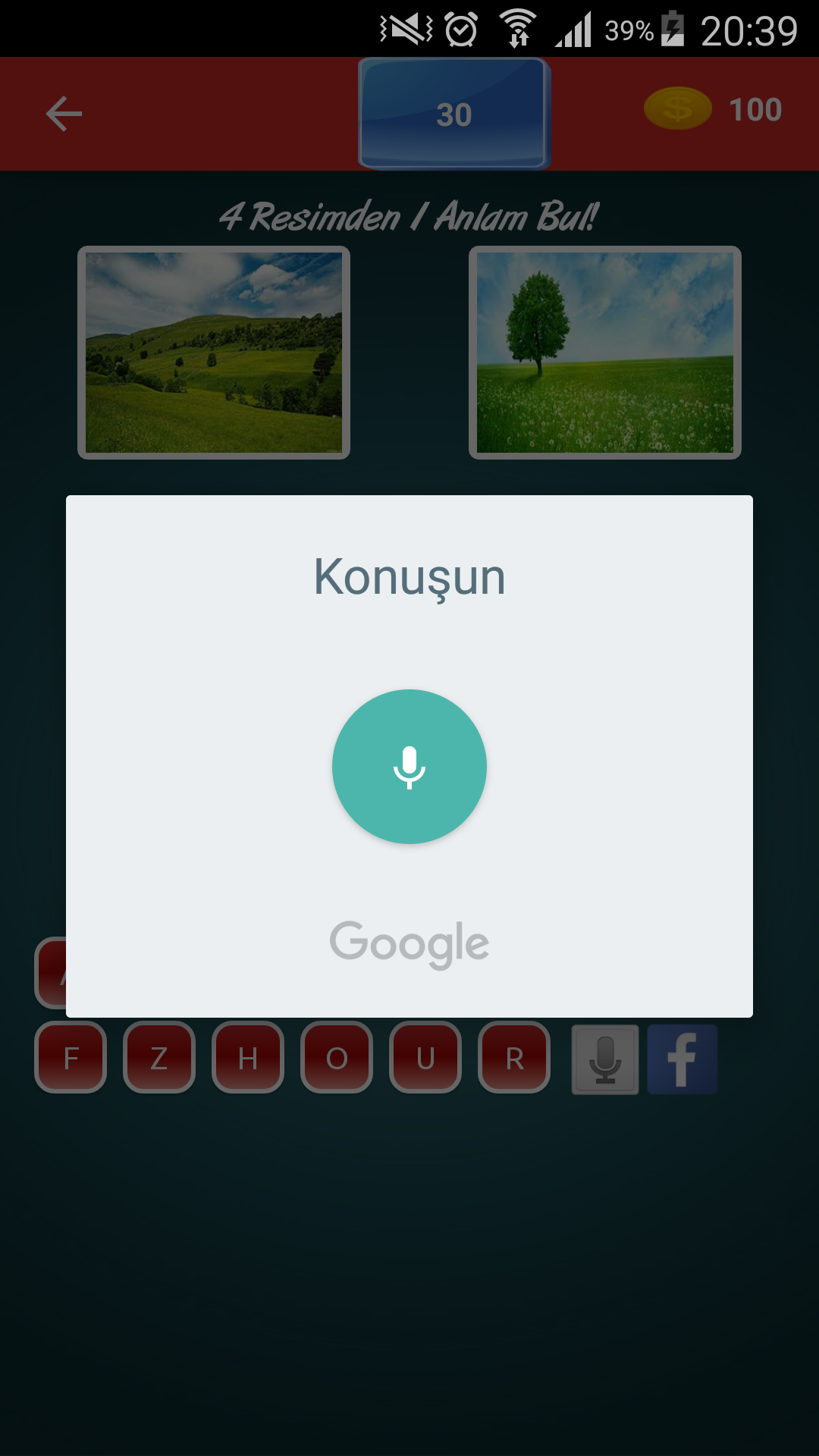This screenshot has height=1456, width=819.
Task: Choose the letter Z tile
Action: click(x=159, y=1058)
